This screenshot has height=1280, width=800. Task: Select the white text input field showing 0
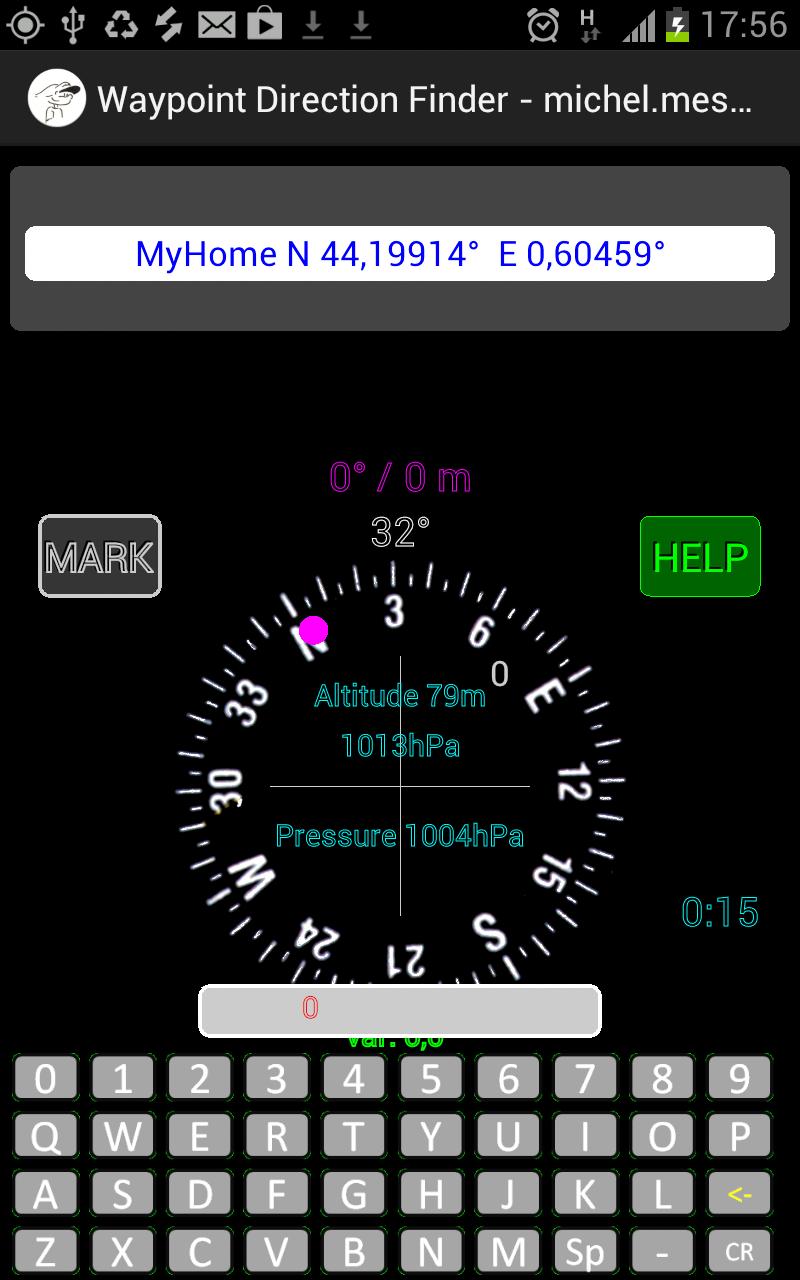pyautogui.click(x=400, y=1011)
